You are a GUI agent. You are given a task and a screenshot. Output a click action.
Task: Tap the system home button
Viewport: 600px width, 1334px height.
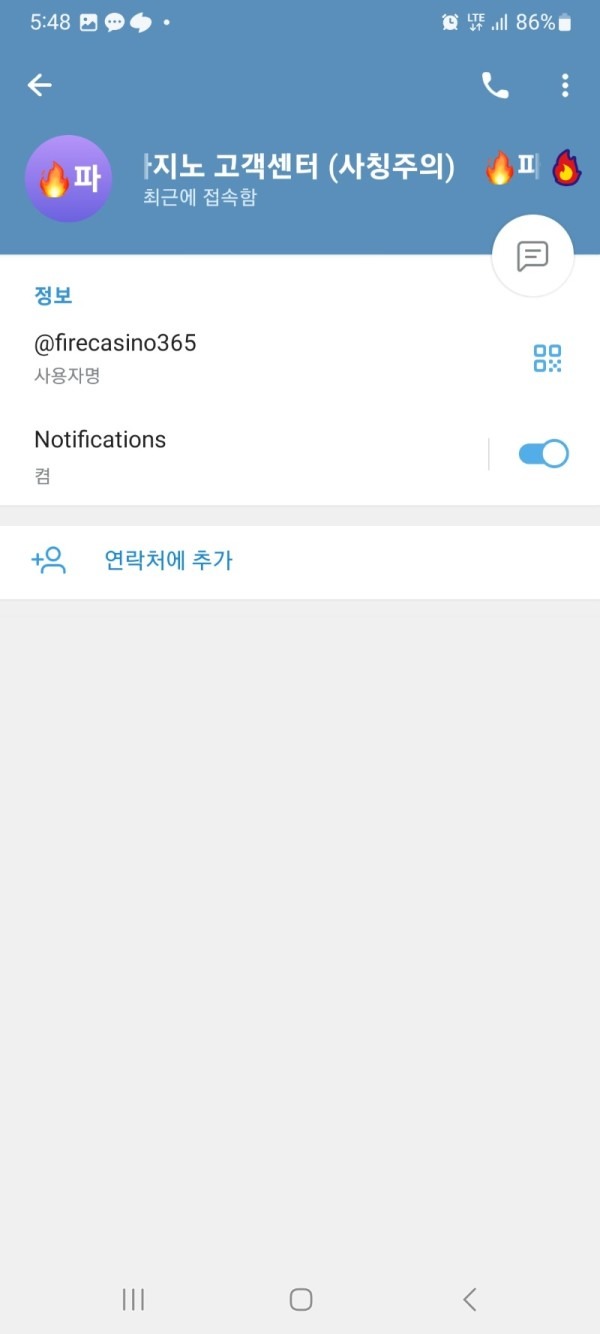pos(300,1299)
